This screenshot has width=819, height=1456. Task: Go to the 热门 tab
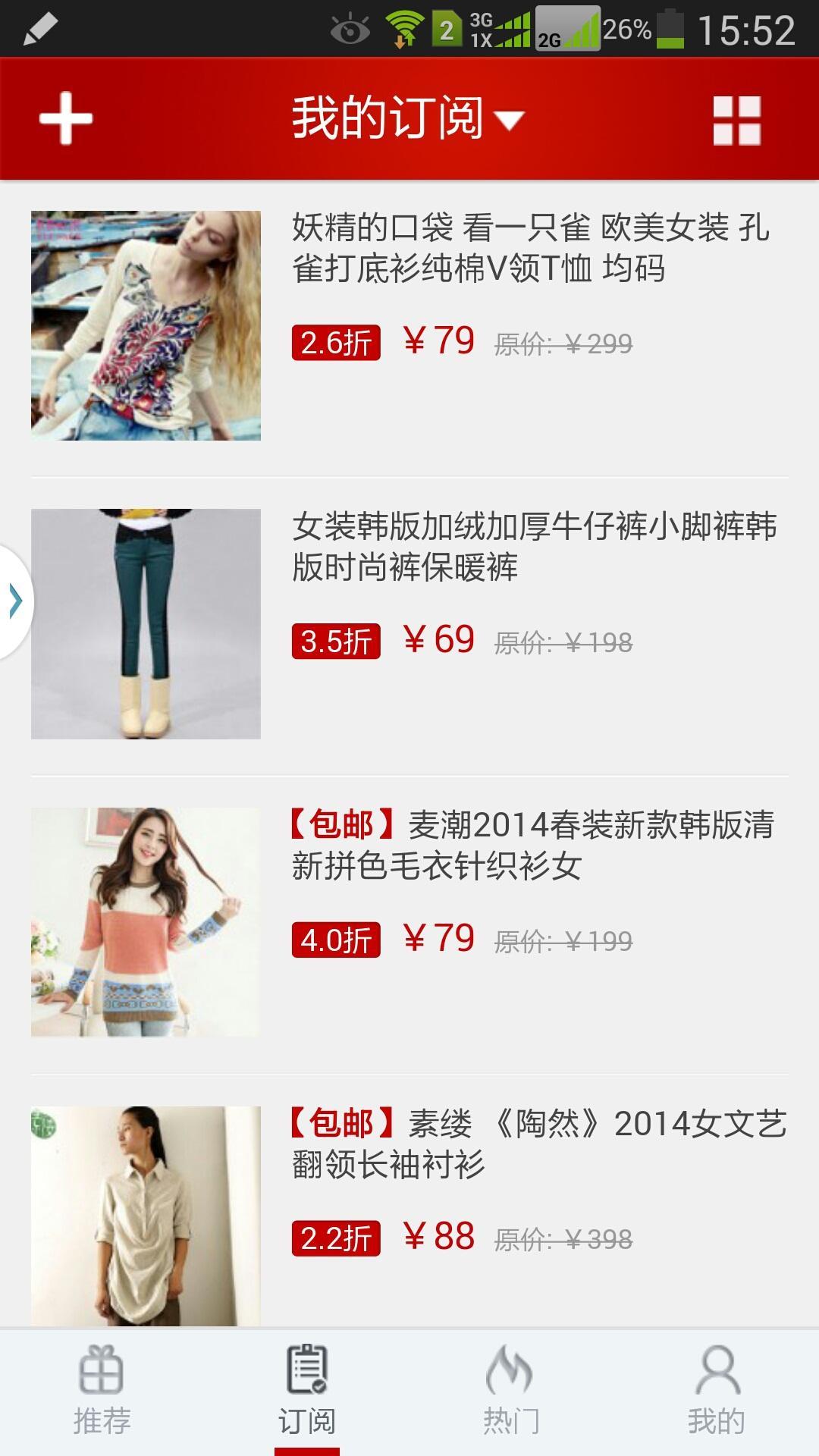[x=511, y=1391]
